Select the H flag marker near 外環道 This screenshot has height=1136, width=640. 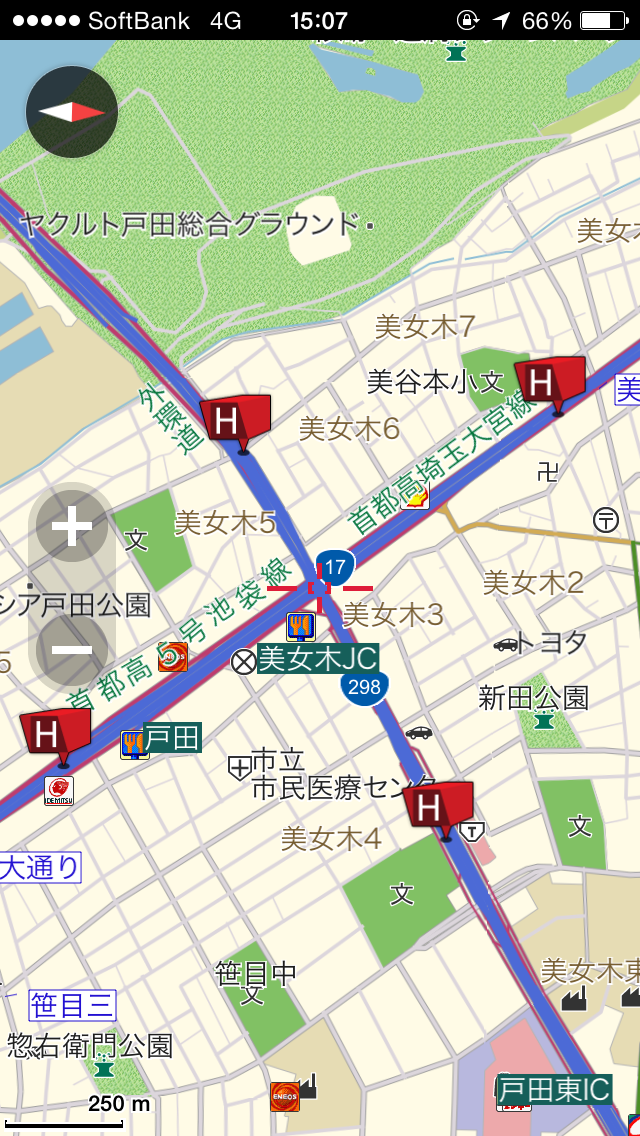point(235,423)
